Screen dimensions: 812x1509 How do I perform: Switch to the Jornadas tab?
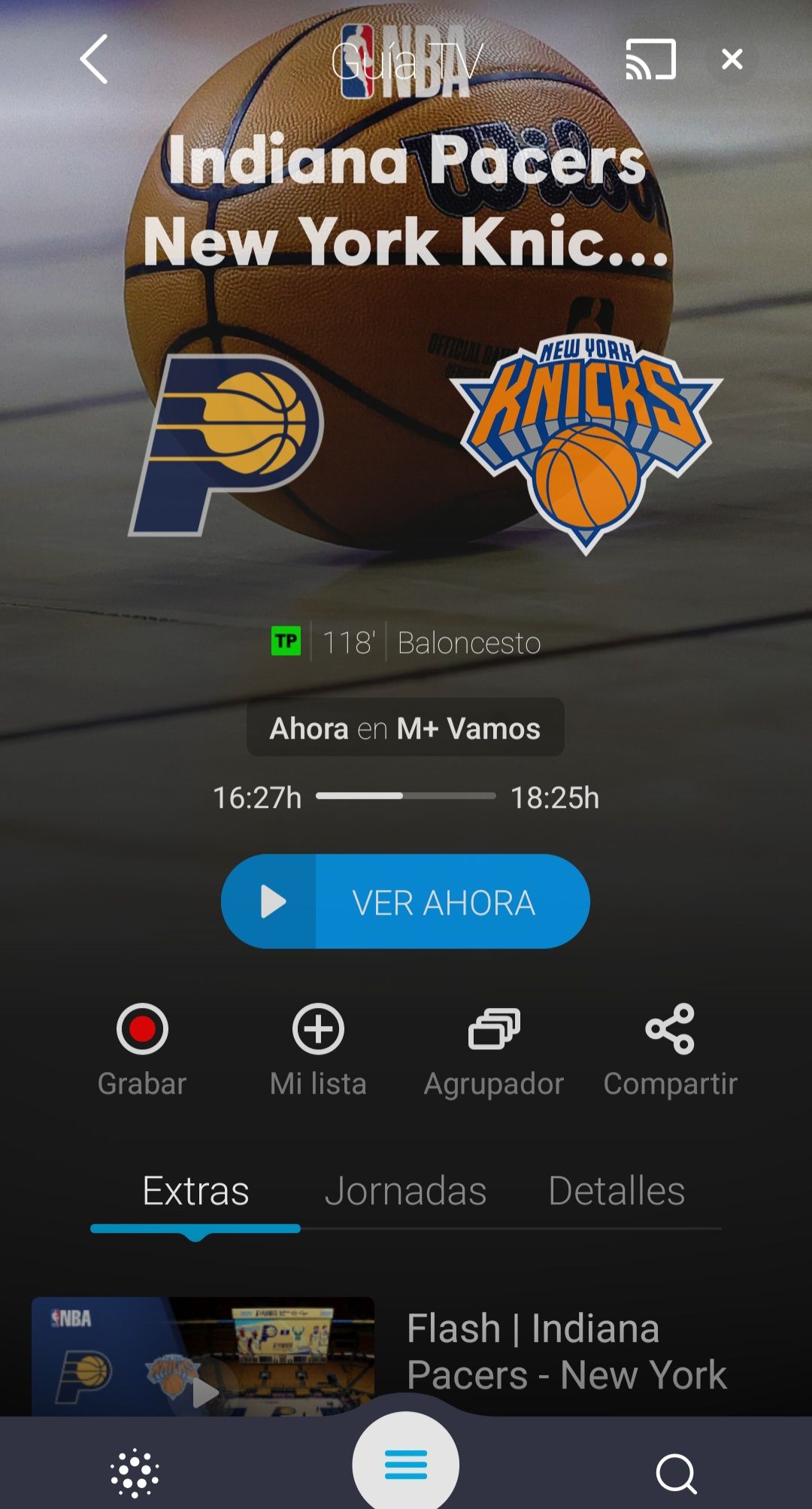405,1192
